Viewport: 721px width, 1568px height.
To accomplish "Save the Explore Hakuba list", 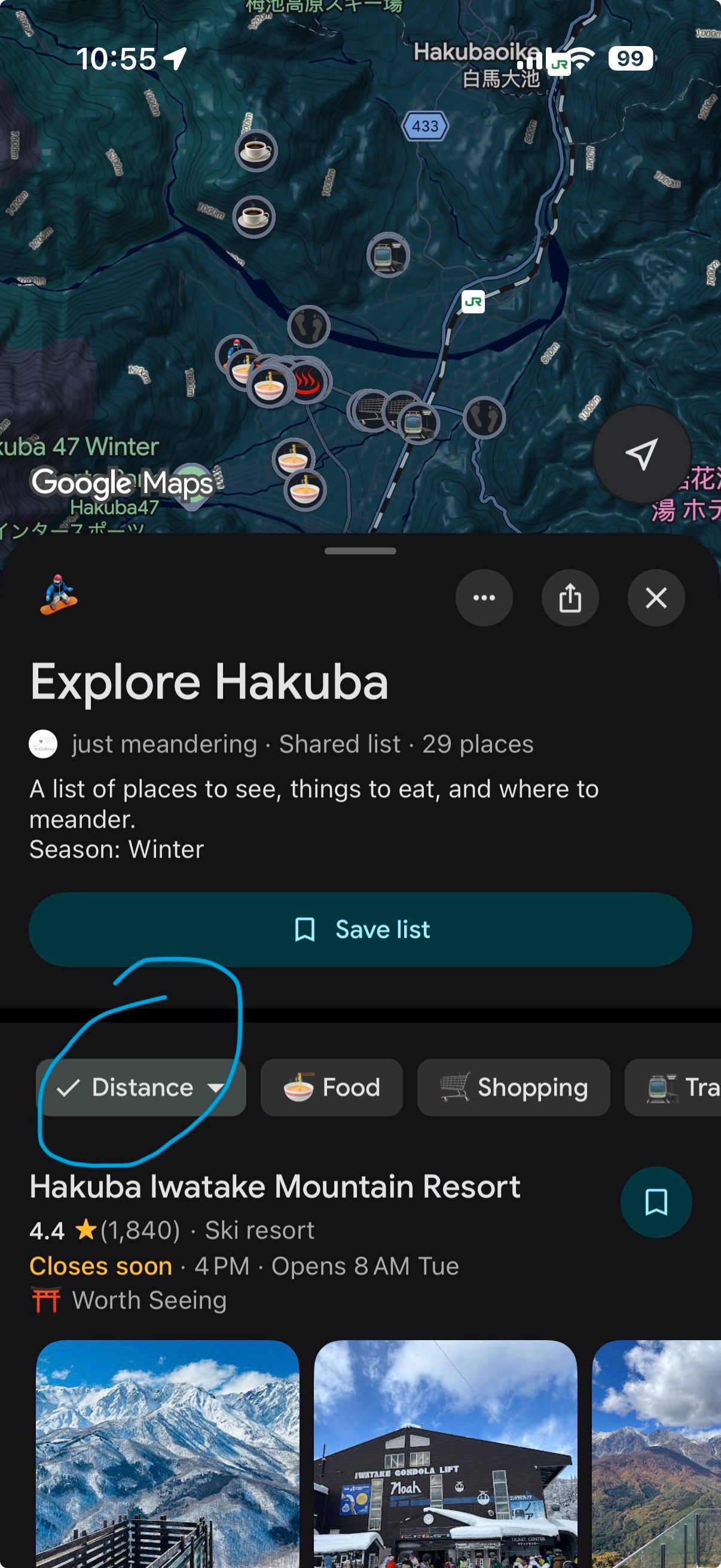I will 360,929.
